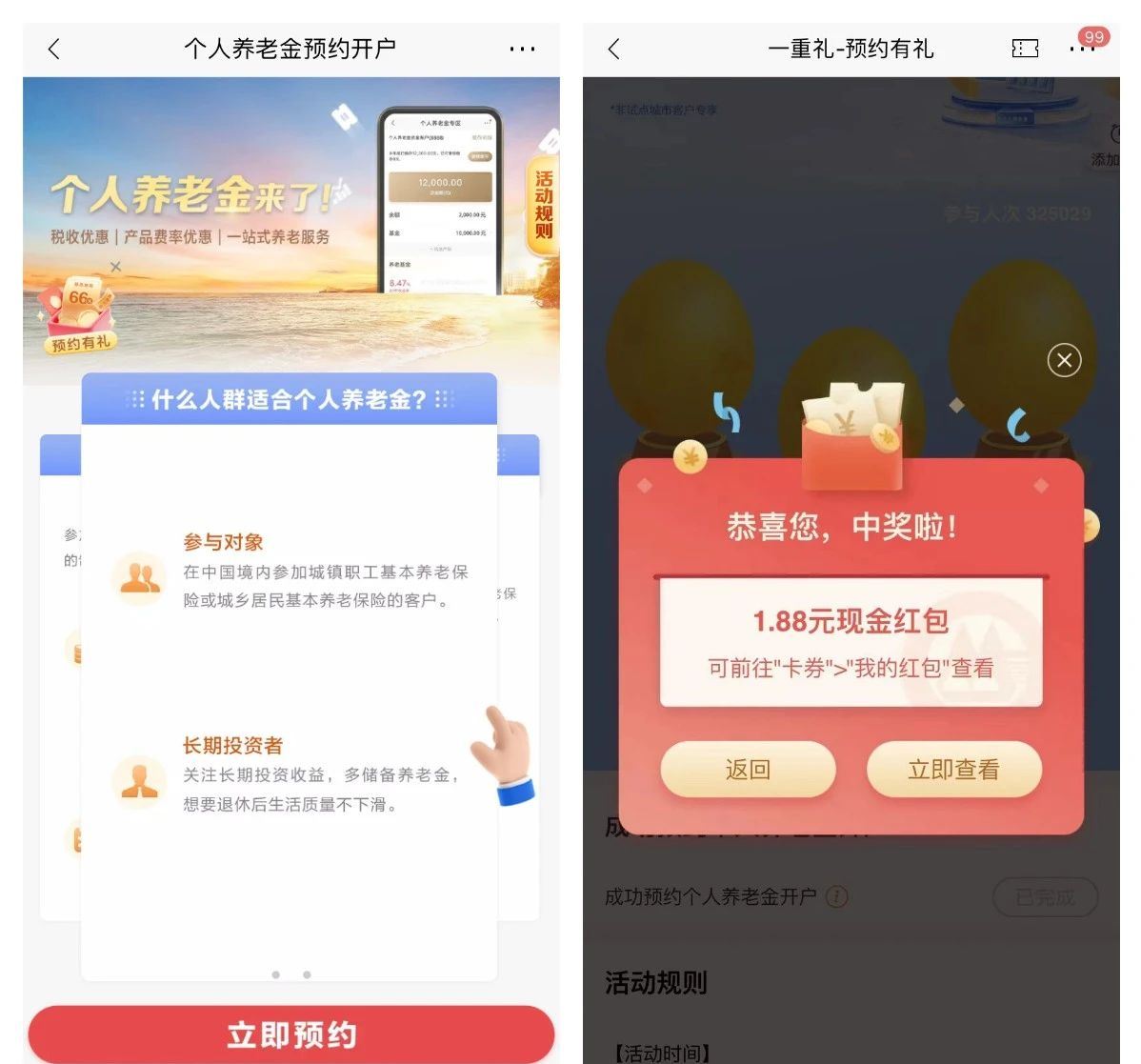Image resolution: width=1141 pixels, height=1064 pixels.
Task: Tap 返回 in the prize dialog
Action: click(748, 770)
